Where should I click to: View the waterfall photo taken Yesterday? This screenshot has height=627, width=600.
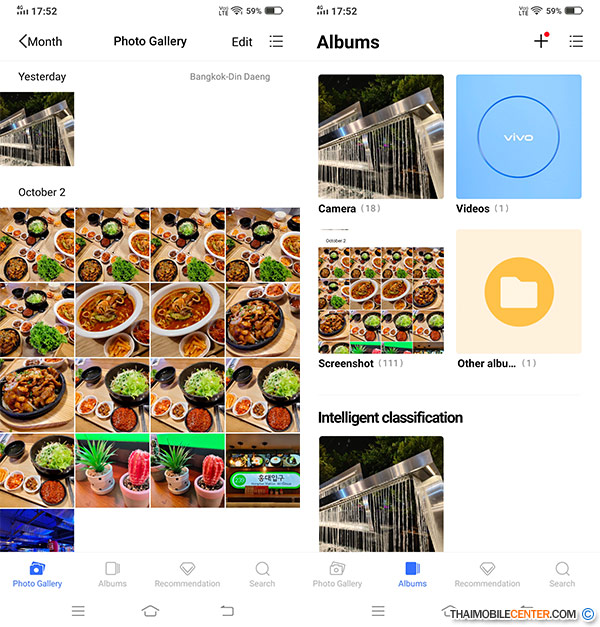[37, 129]
